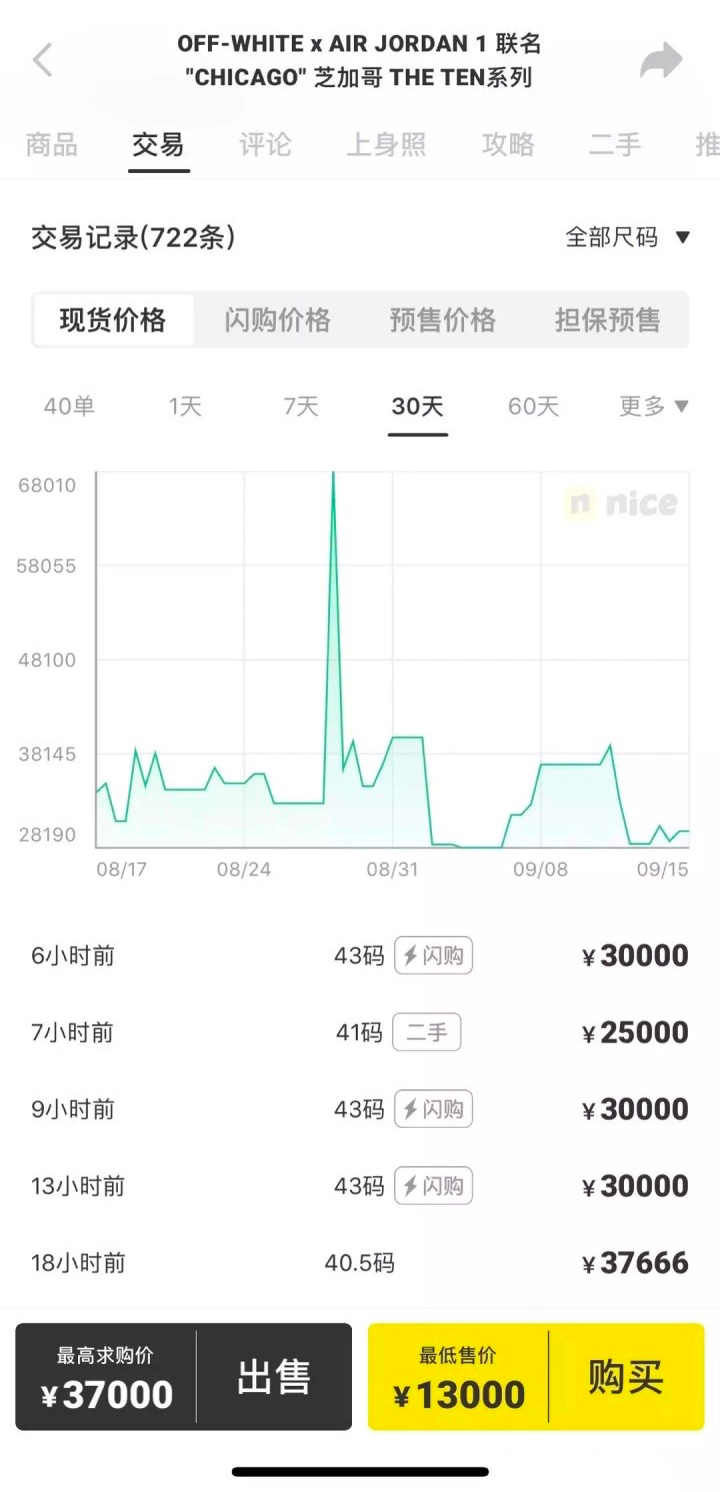Image resolution: width=720 pixels, height=1492 pixels.
Task: Show the last 40单 chart
Action: pyautogui.click(x=69, y=407)
